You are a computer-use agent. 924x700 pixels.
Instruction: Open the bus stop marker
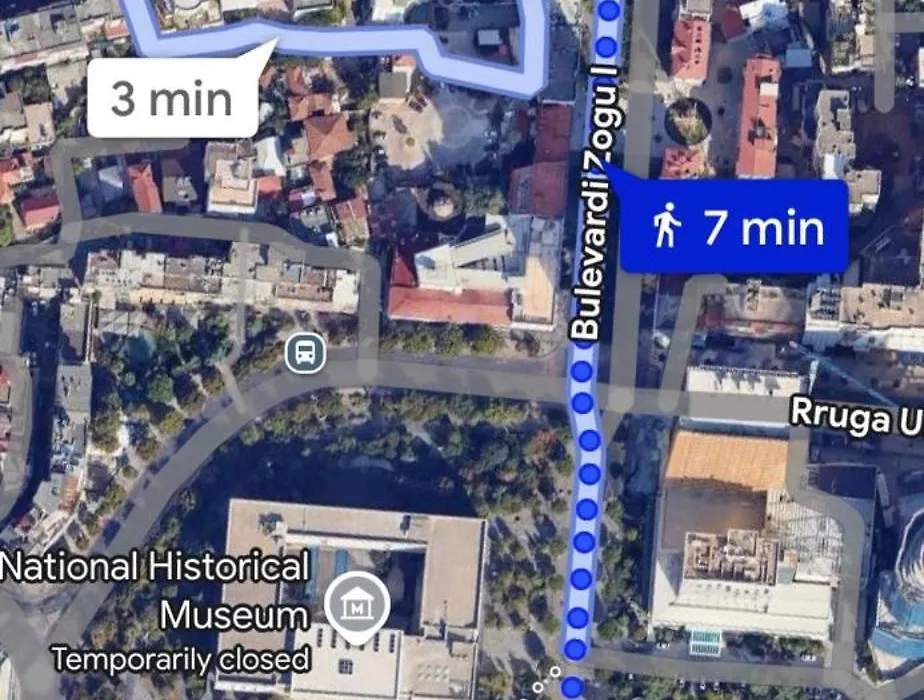(x=305, y=353)
